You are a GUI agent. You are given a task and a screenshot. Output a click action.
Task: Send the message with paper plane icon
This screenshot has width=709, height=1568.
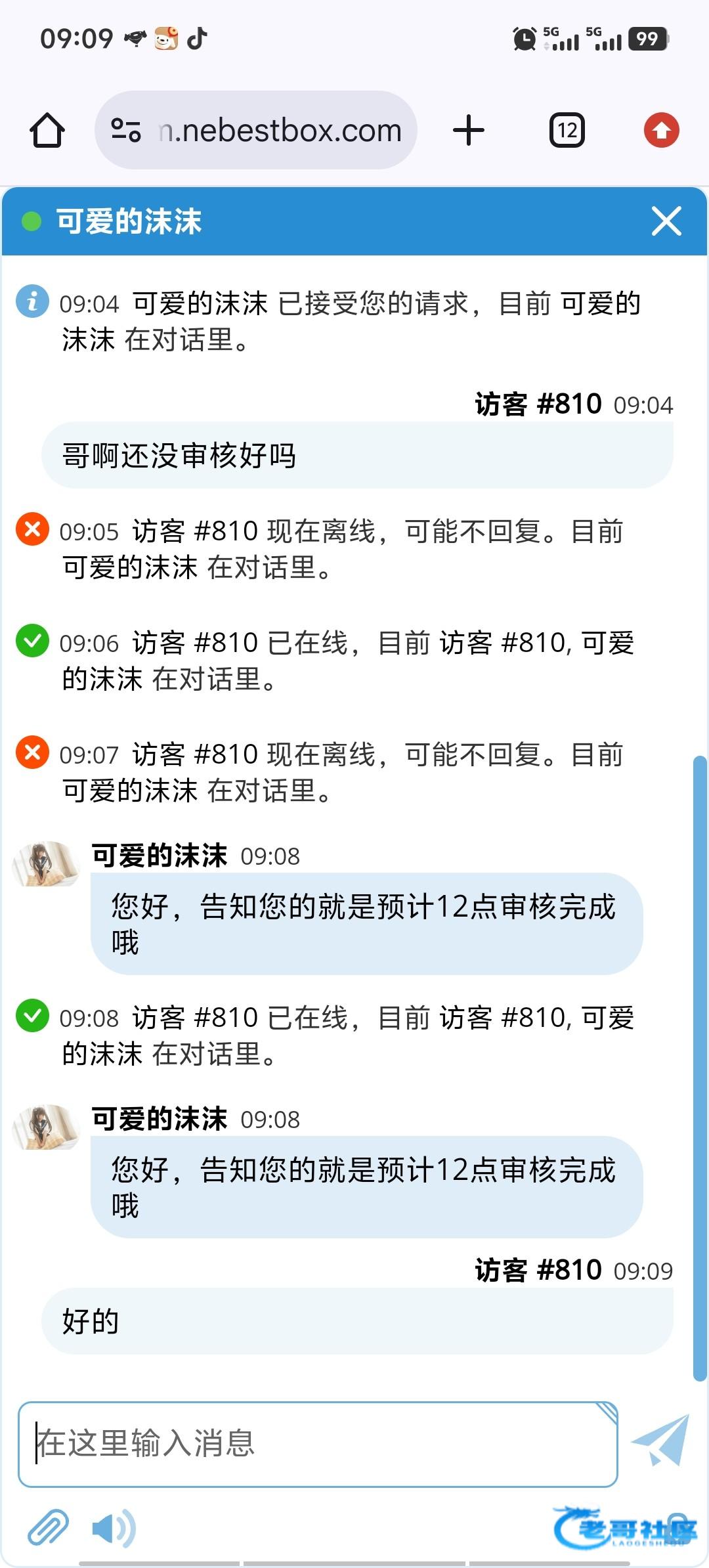660,1441
